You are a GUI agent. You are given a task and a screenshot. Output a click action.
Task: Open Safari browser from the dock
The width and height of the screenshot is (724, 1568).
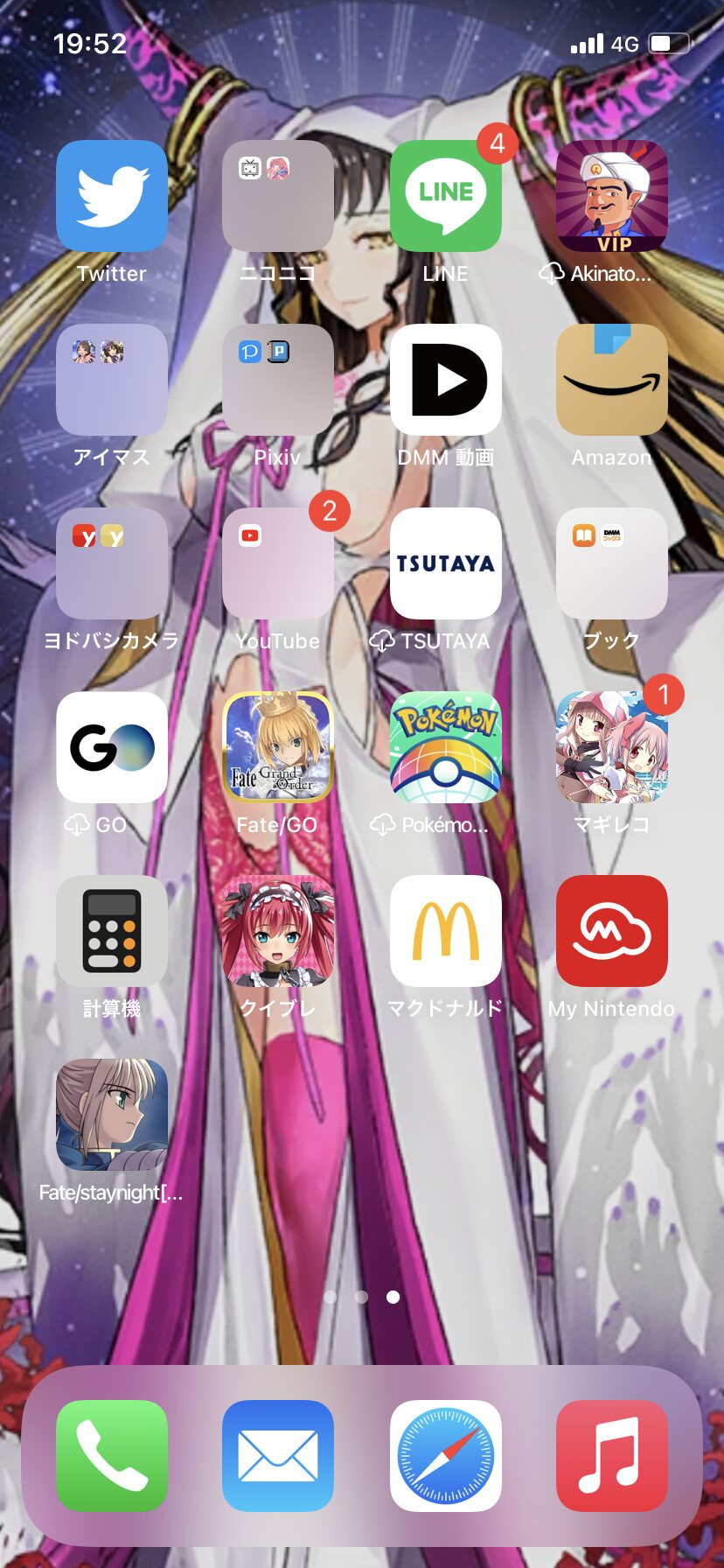(x=445, y=1455)
